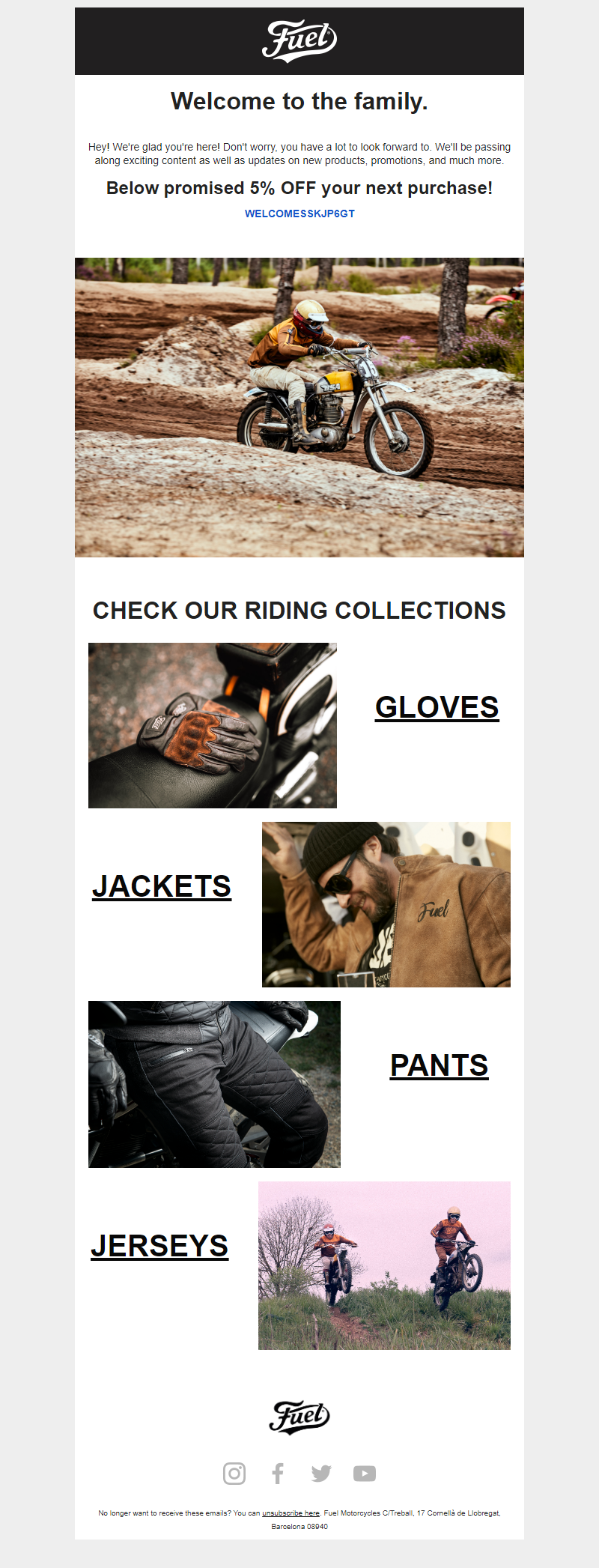Image resolution: width=599 pixels, height=1568 pixels.
Task: Open the brown jacket photo tile
Action: coord(386,904)
